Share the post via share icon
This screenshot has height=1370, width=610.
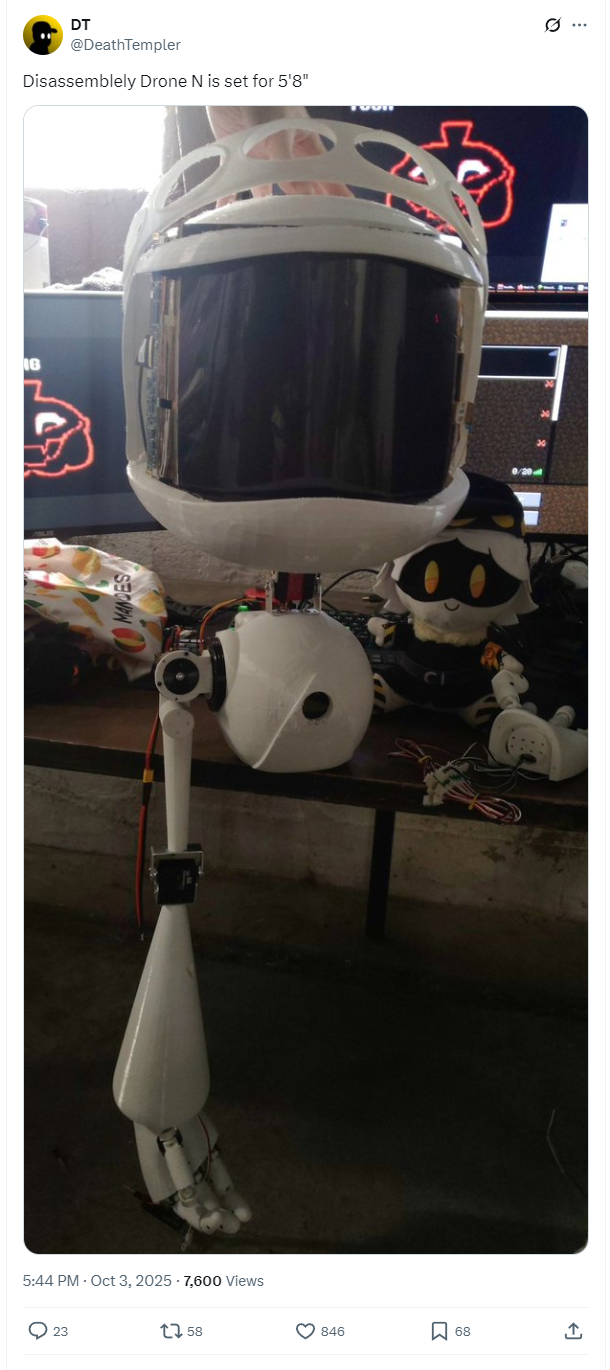(x=573, y=1331)
